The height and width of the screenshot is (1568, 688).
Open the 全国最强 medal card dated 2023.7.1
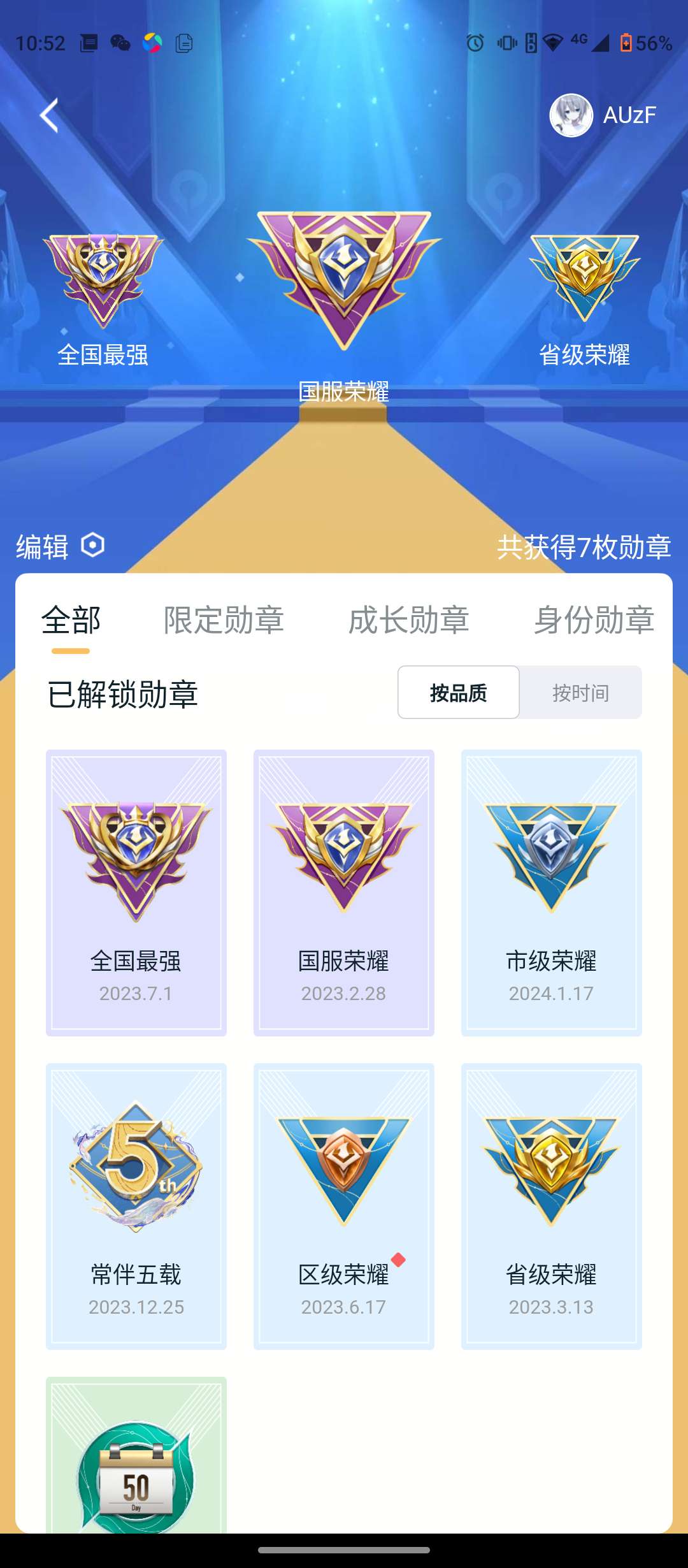(x=136, y=892)
